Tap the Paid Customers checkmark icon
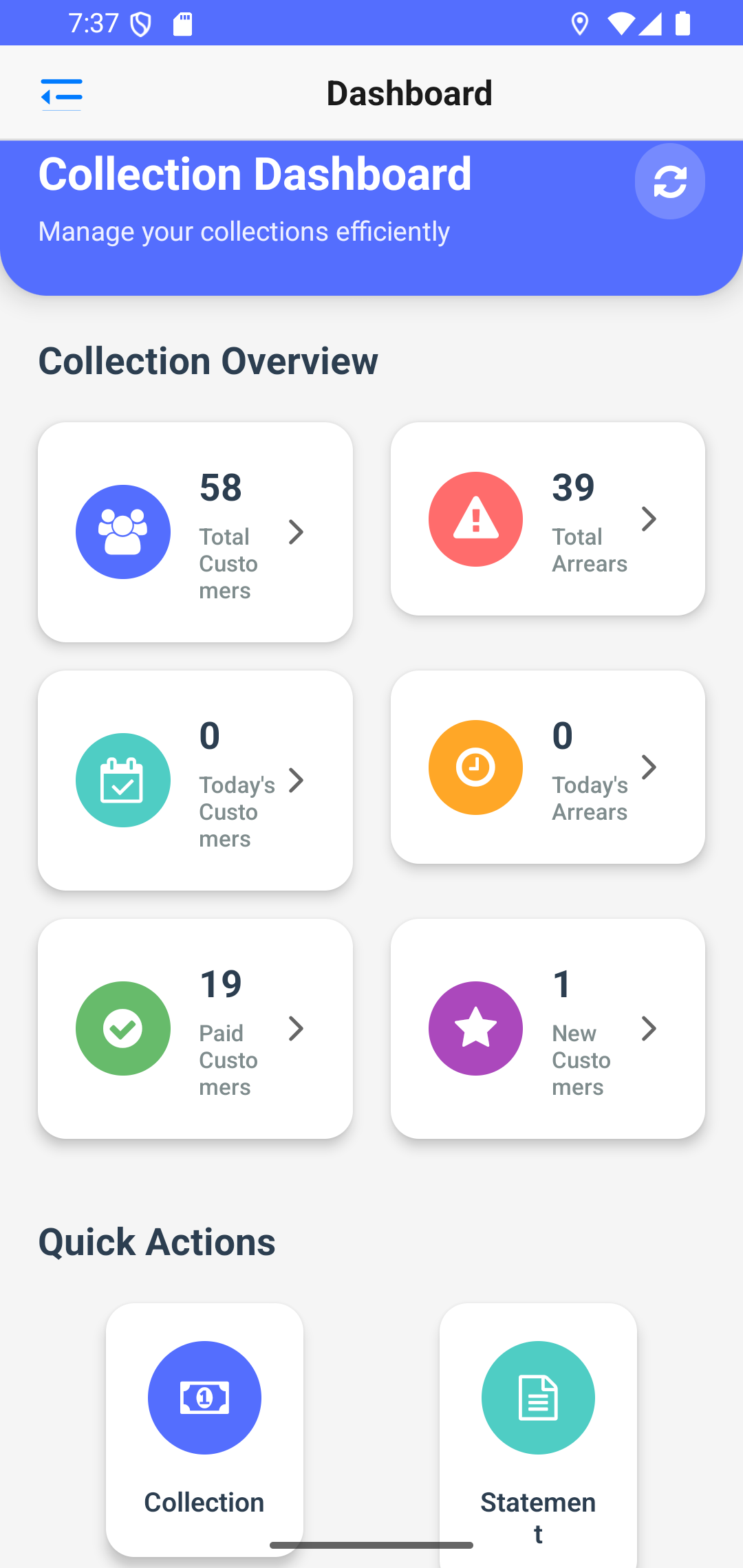Viewport: 743px width, 1568px height. point(122,1028)
